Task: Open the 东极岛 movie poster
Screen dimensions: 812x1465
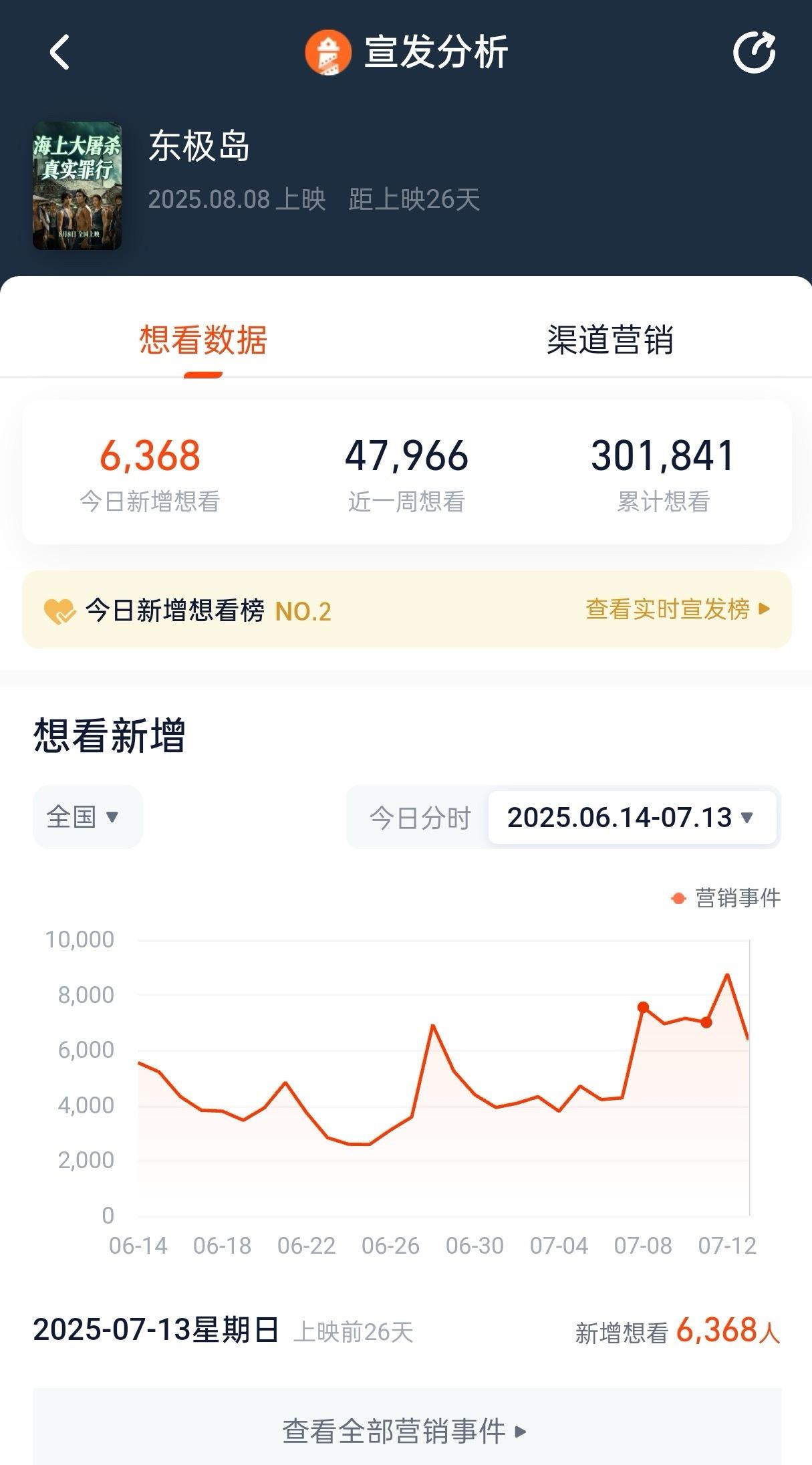Action: pos(78,185)
